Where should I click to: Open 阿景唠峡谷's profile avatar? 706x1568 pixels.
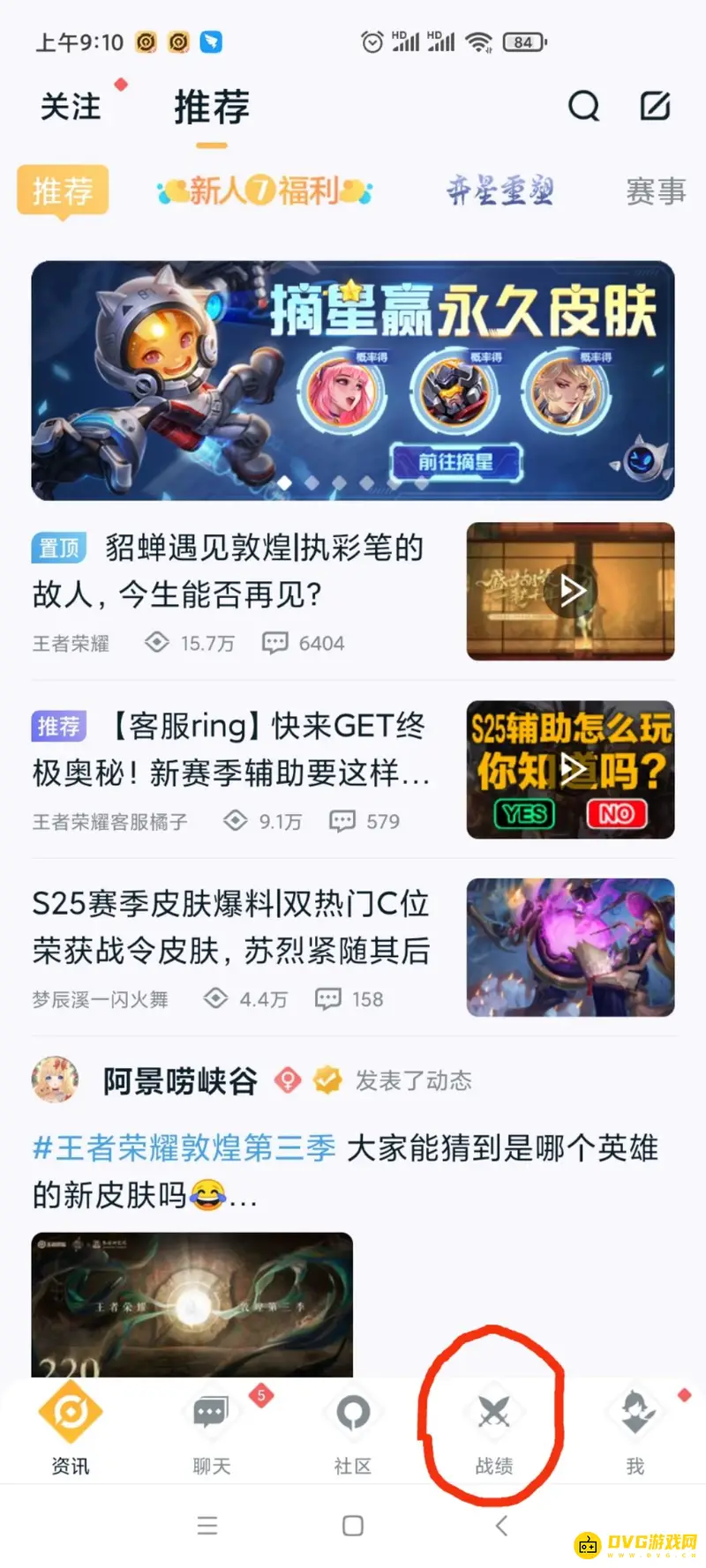coord(56,1079)
